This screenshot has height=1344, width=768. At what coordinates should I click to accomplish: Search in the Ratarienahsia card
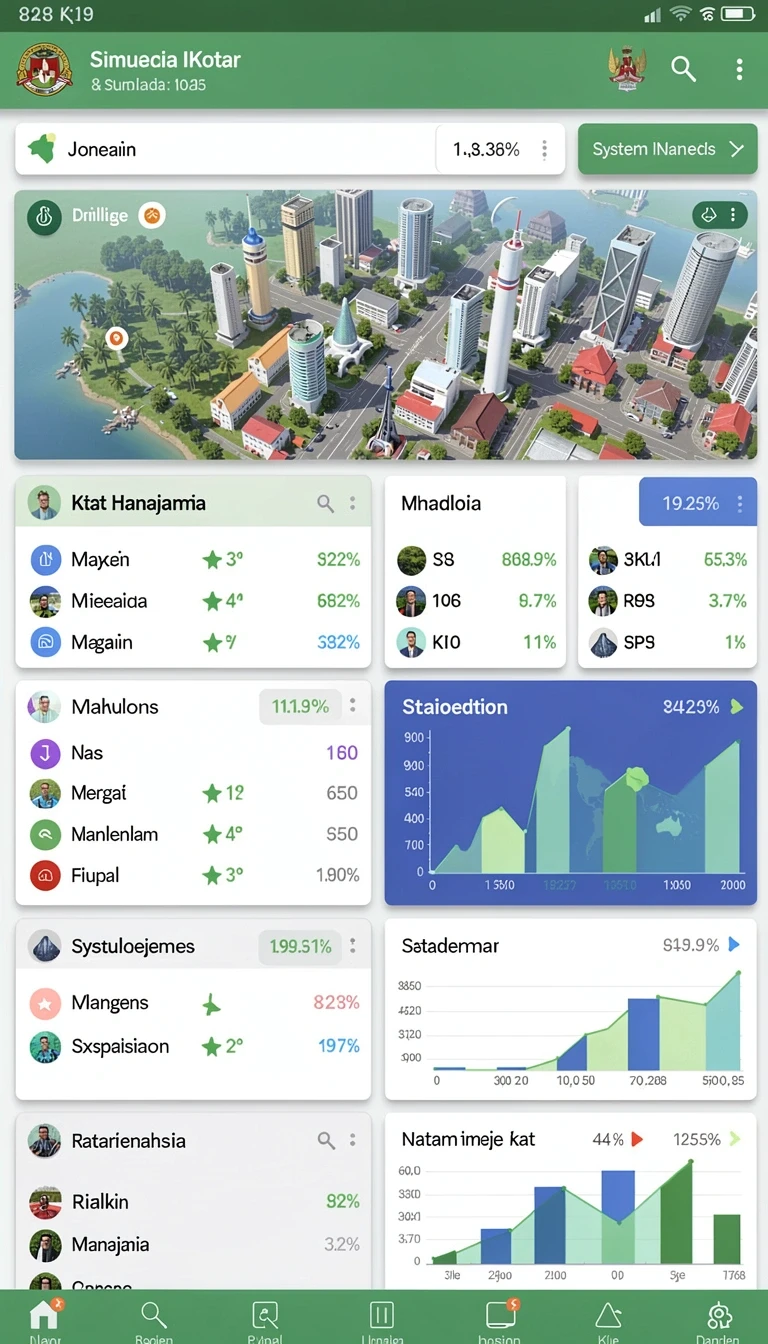tap(325, 1140)
